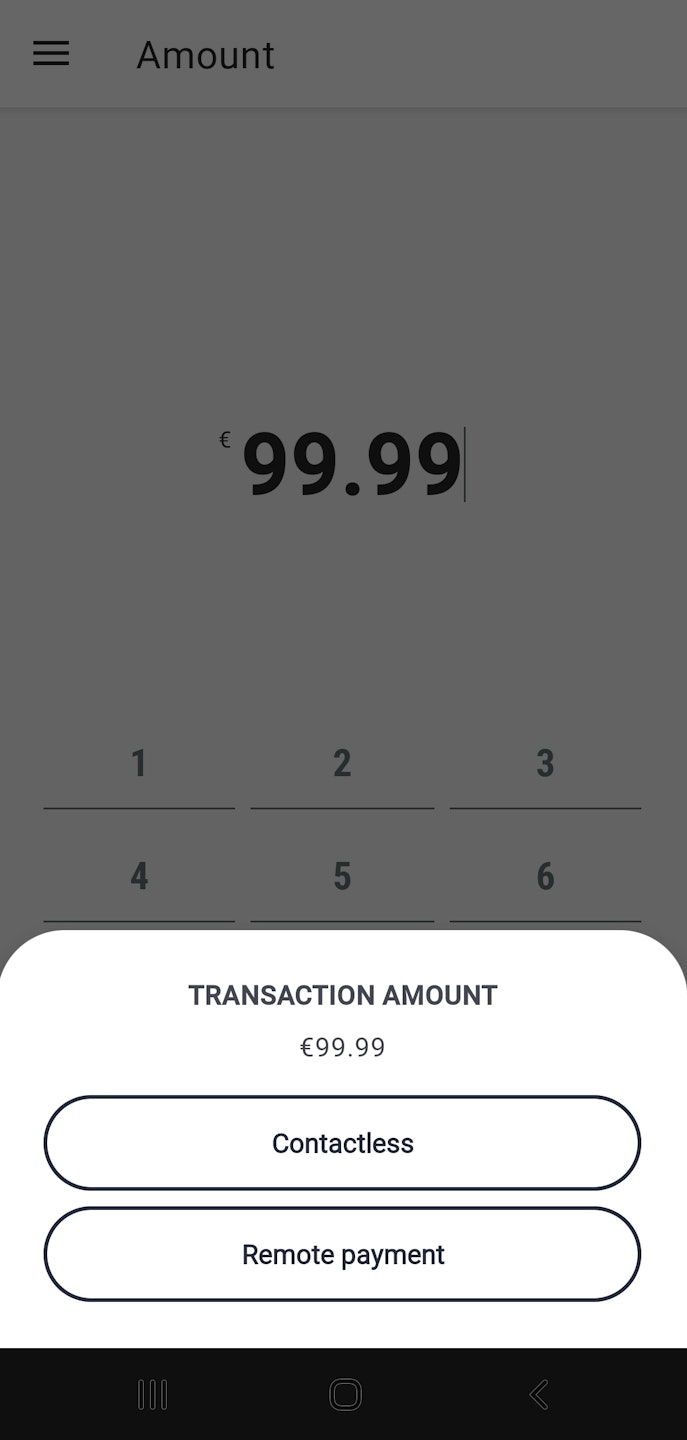
Task: Open the recent apps view
Action: [x=152, y=1394]
